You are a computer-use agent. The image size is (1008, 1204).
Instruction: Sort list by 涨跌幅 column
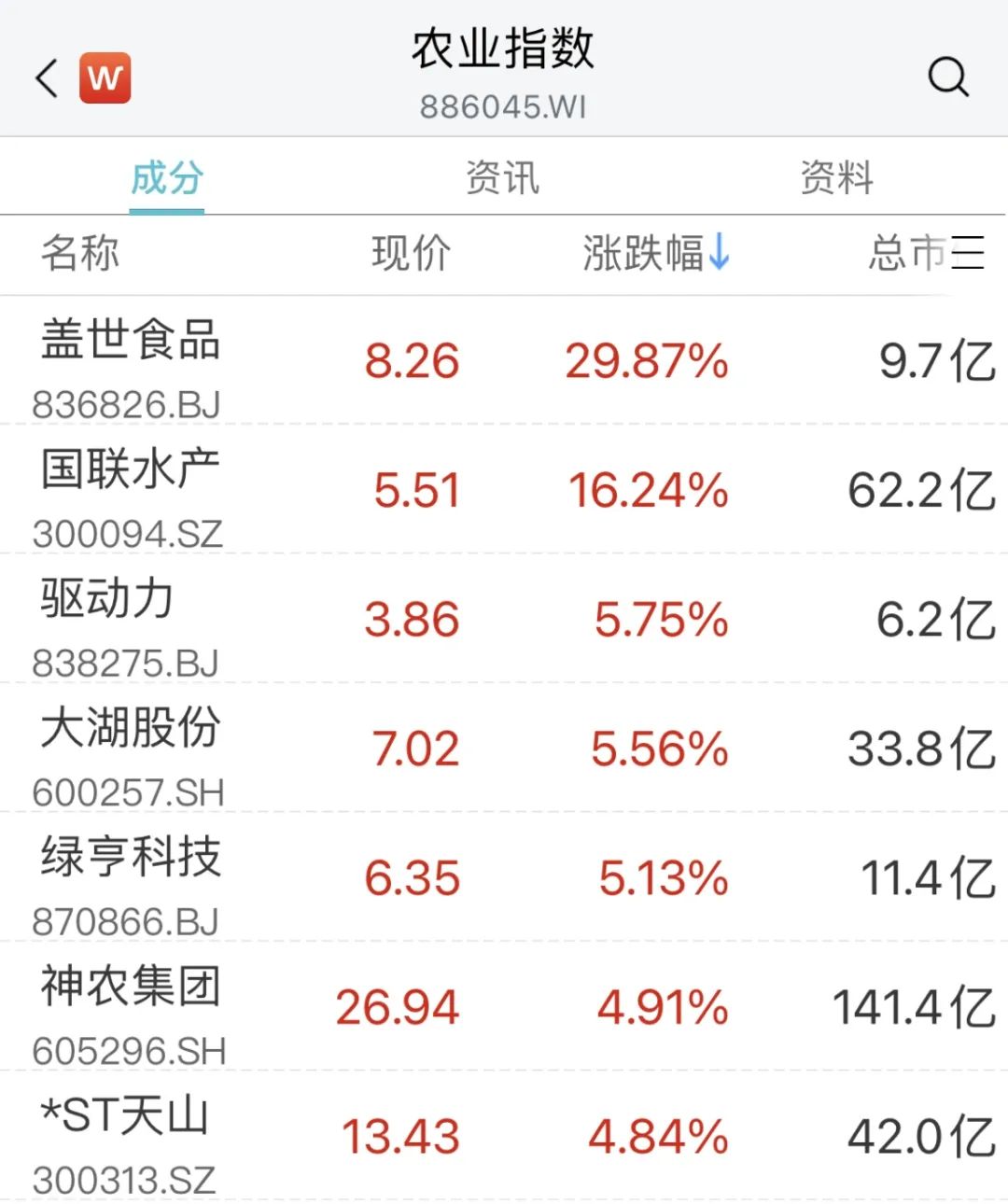655,253
